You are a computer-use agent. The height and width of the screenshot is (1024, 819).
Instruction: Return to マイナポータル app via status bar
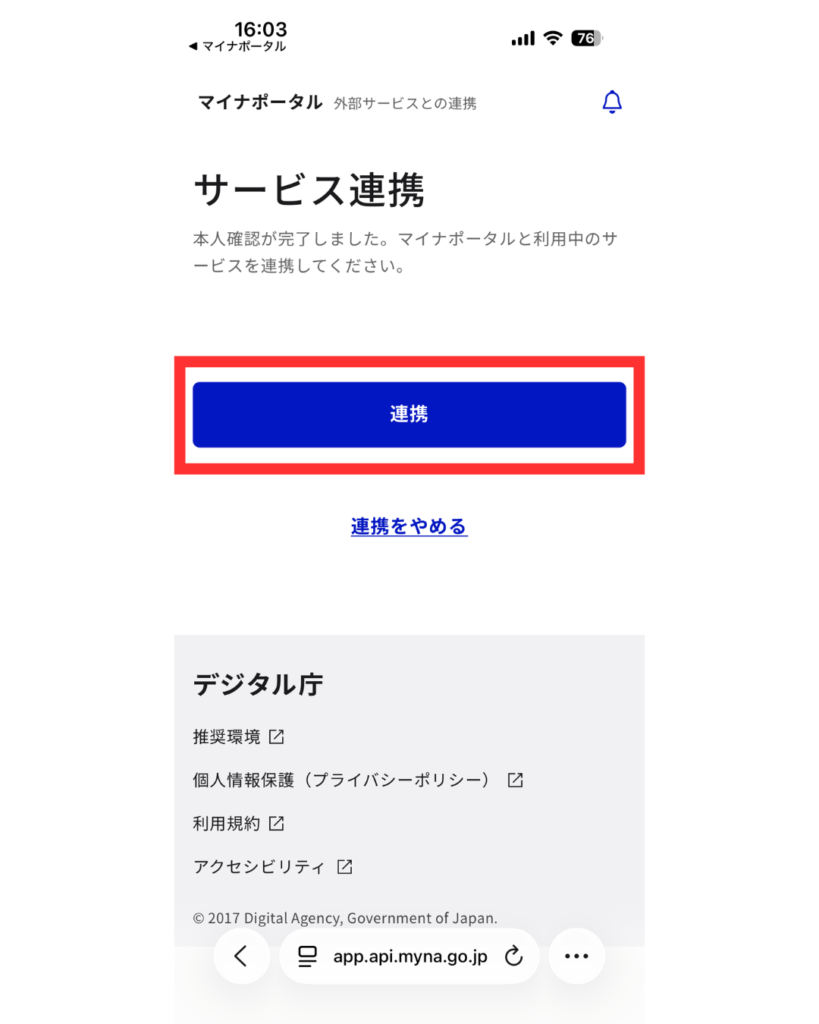pos(237,47)
